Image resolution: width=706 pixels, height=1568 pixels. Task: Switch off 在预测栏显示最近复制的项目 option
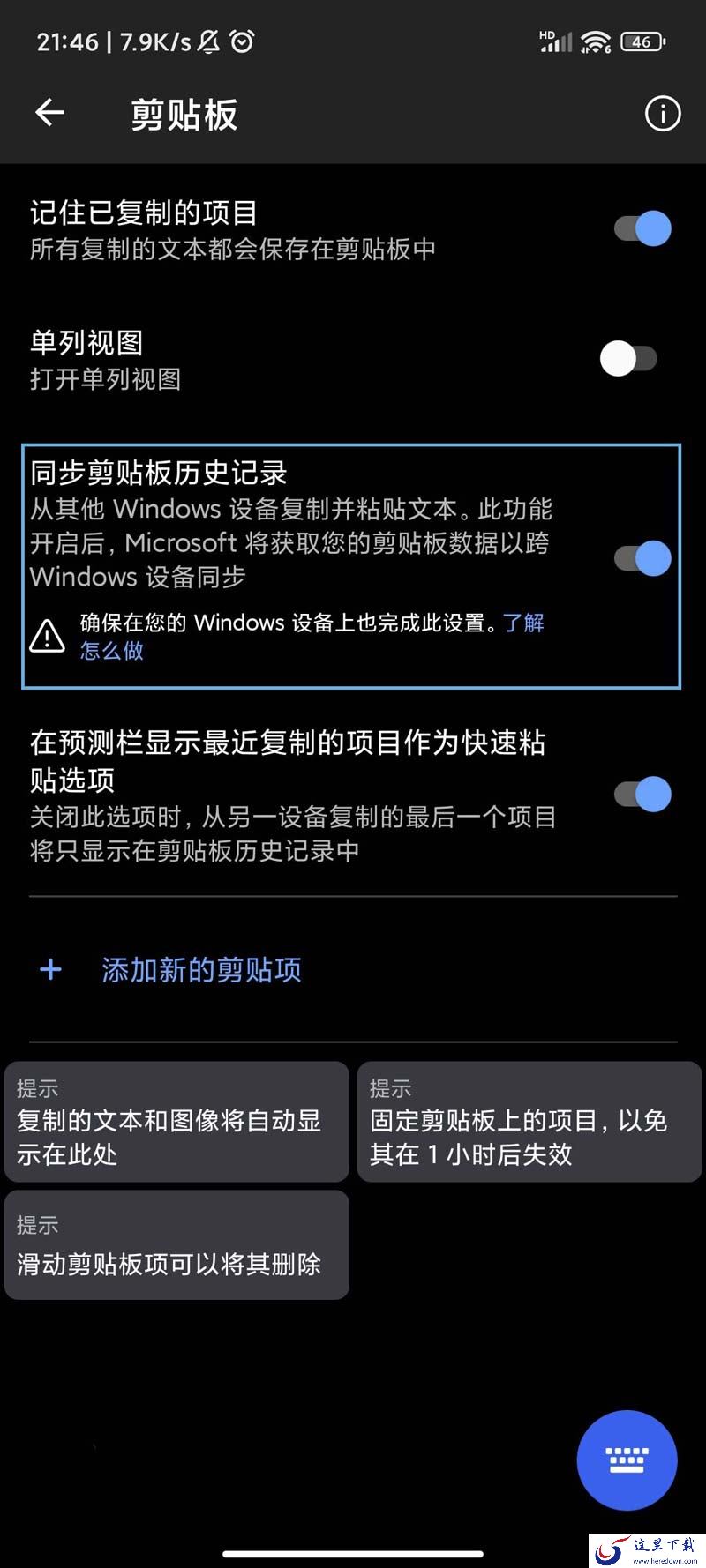pyautogui.click(x=642, y=795)
